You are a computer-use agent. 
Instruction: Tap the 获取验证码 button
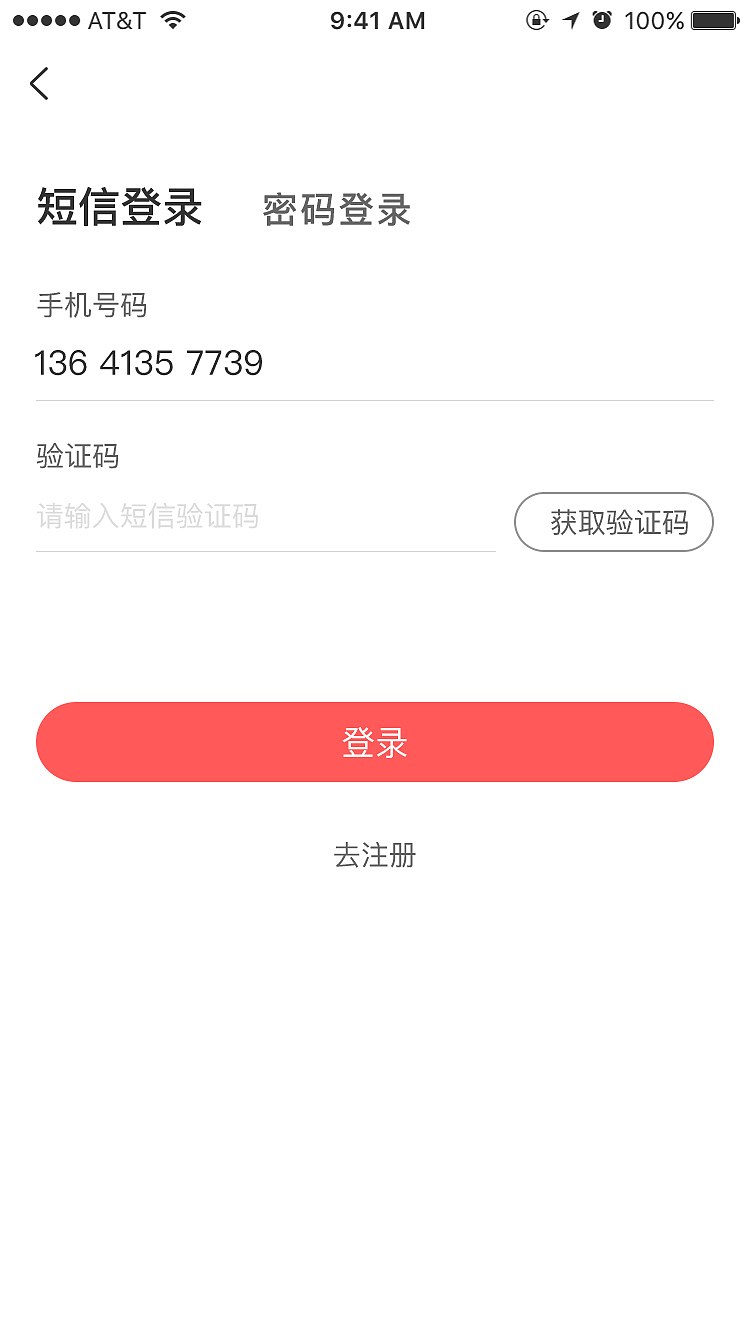613,522
